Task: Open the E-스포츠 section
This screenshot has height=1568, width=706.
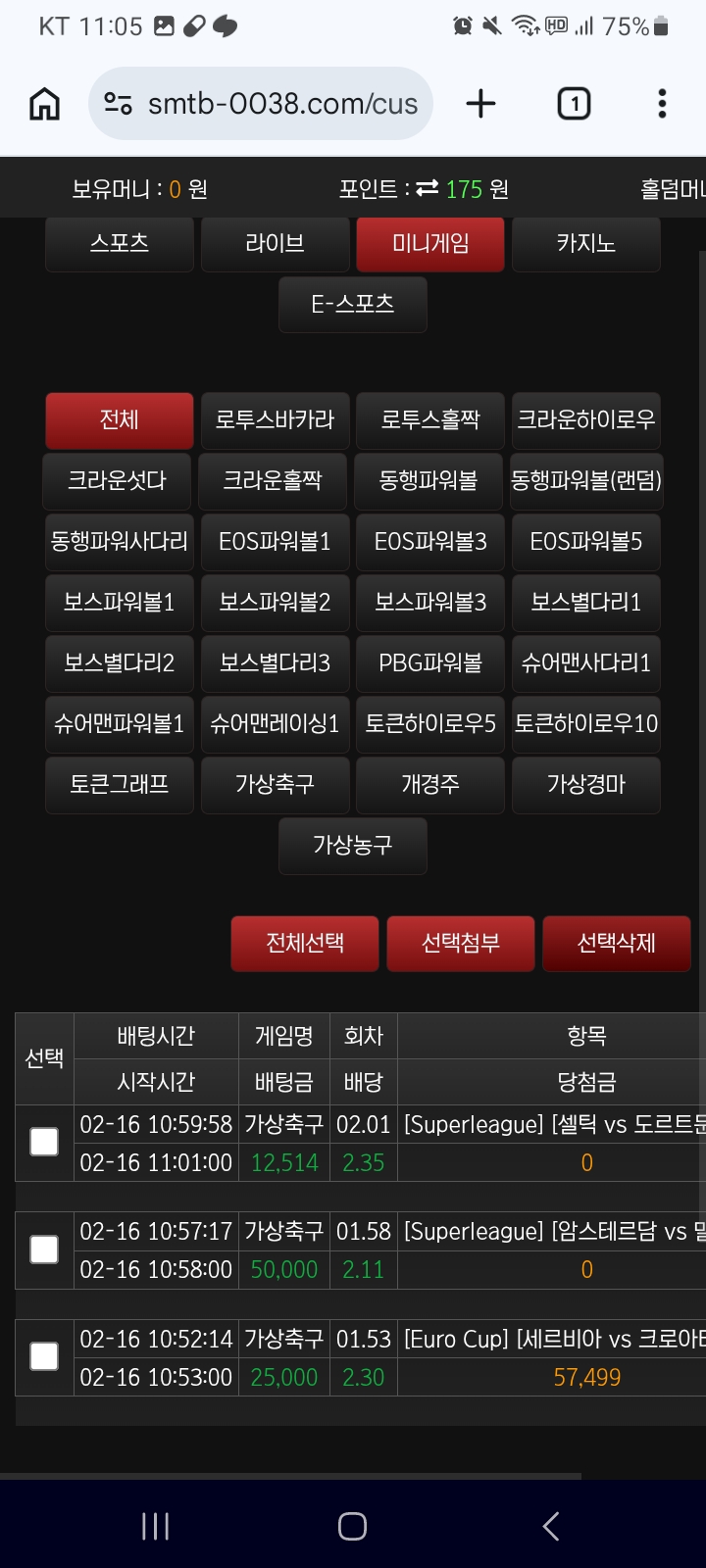Action: pos(352,305)
